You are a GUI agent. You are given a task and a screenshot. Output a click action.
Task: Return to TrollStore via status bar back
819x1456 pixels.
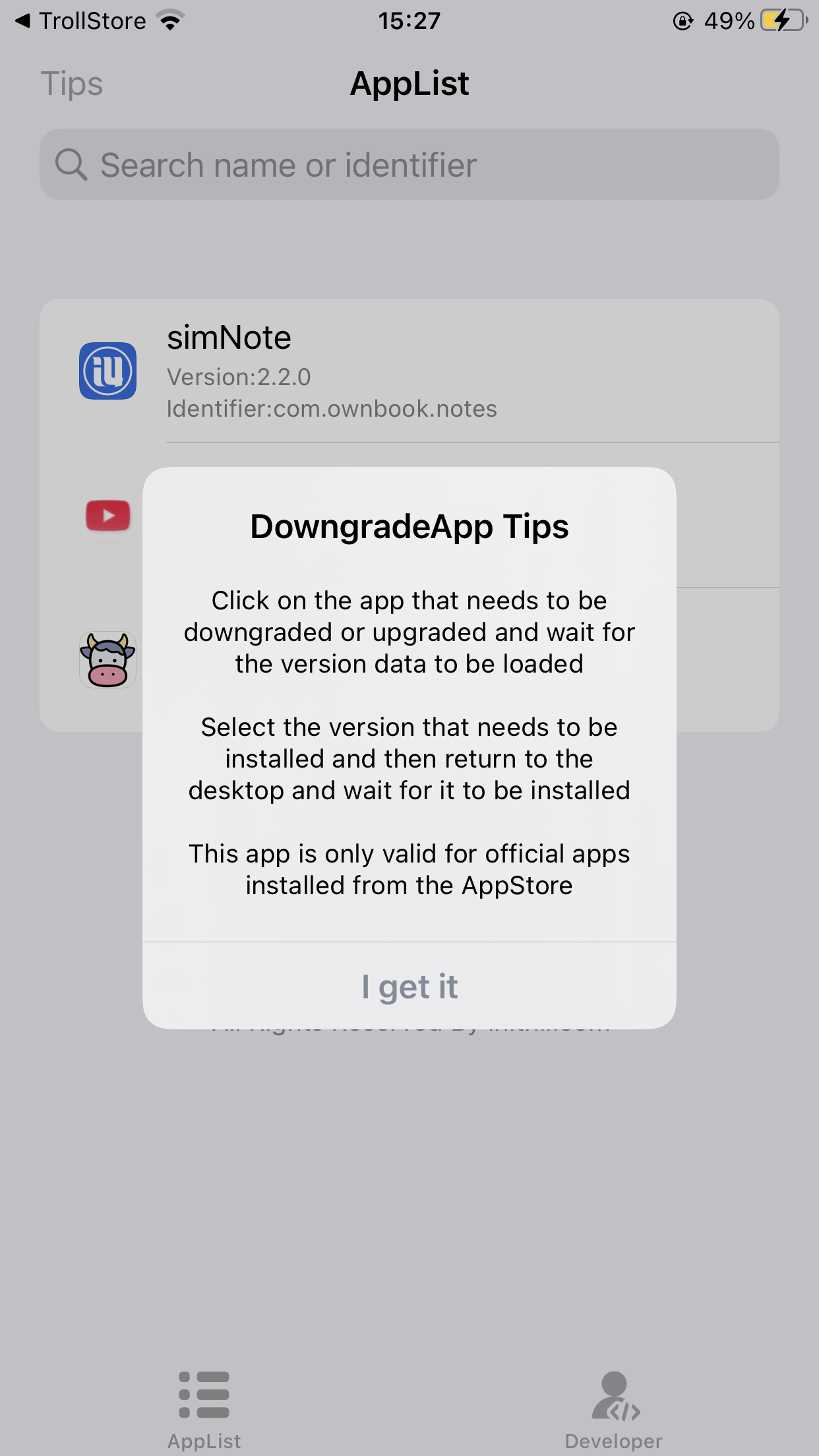tap(79, 21)
